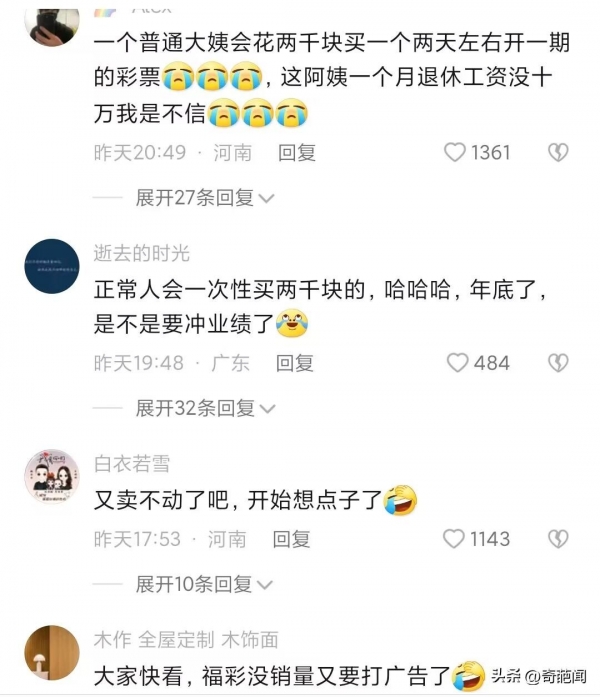
Task: Expand 展开32条回复
Action: click(204, 408)
